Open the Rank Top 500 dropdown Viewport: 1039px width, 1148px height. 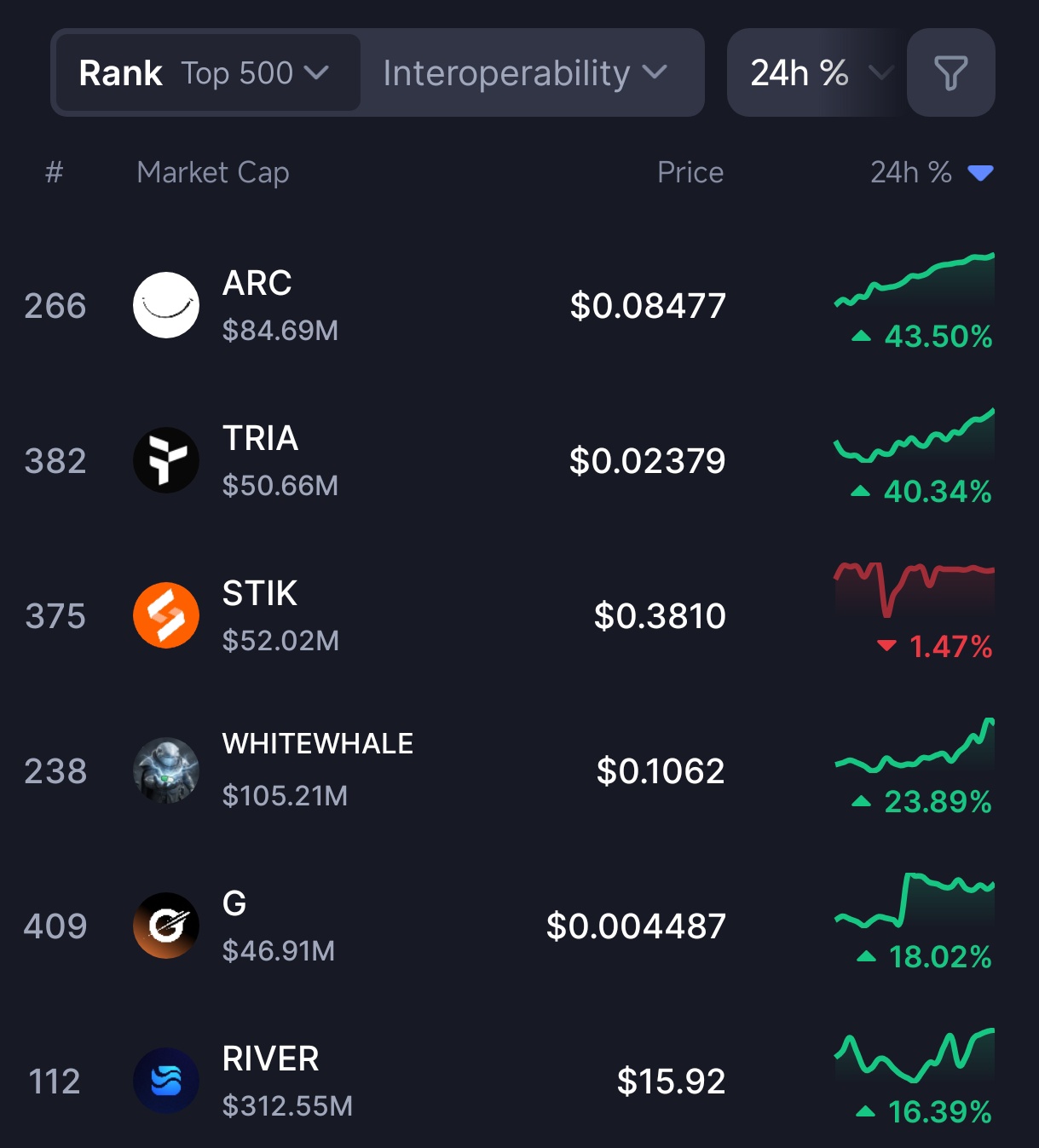(x=207, y=73)
